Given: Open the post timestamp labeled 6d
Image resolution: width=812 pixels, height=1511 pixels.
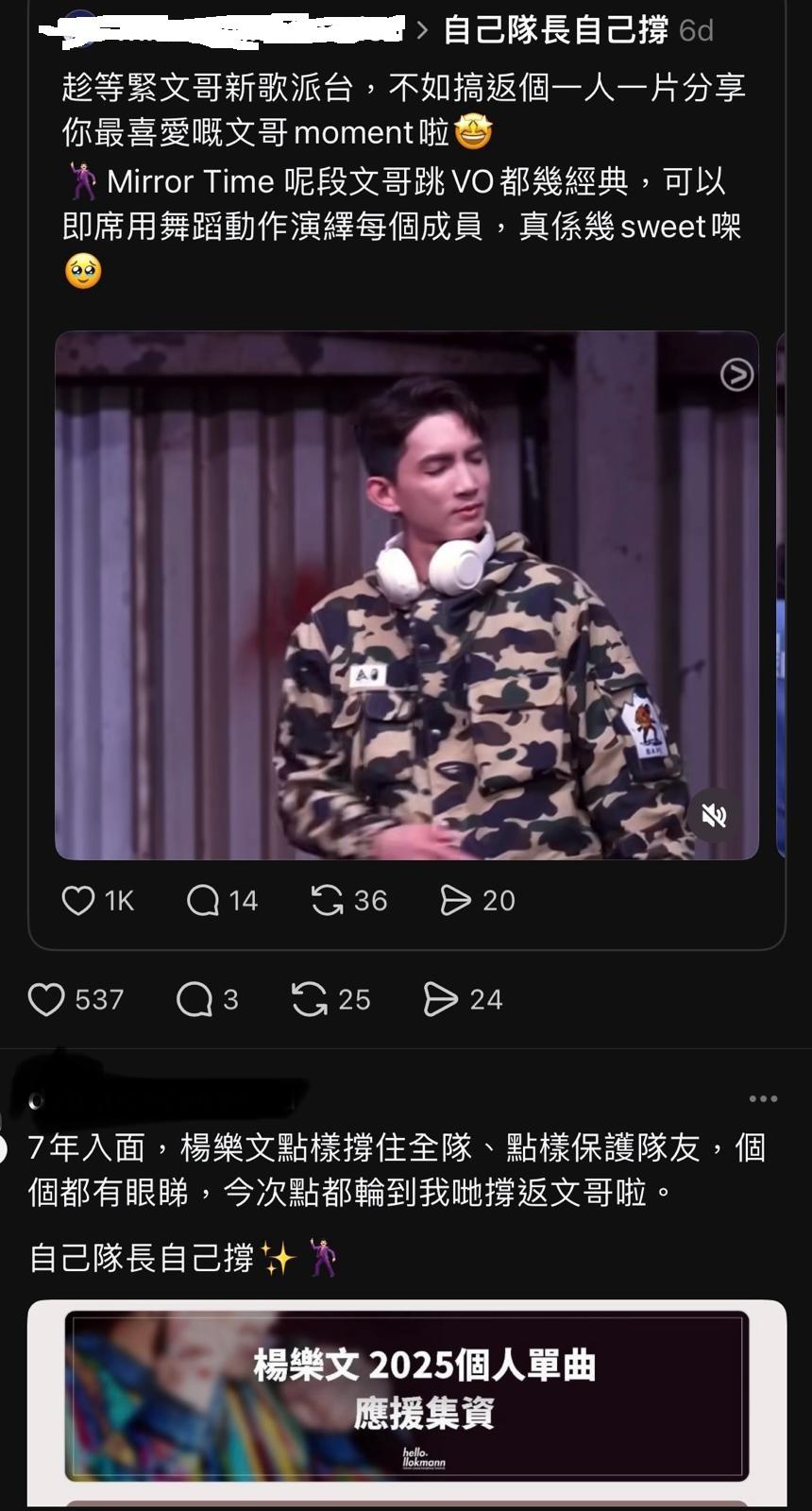Looking at the screenshot, I should click(x=698, y=30).
